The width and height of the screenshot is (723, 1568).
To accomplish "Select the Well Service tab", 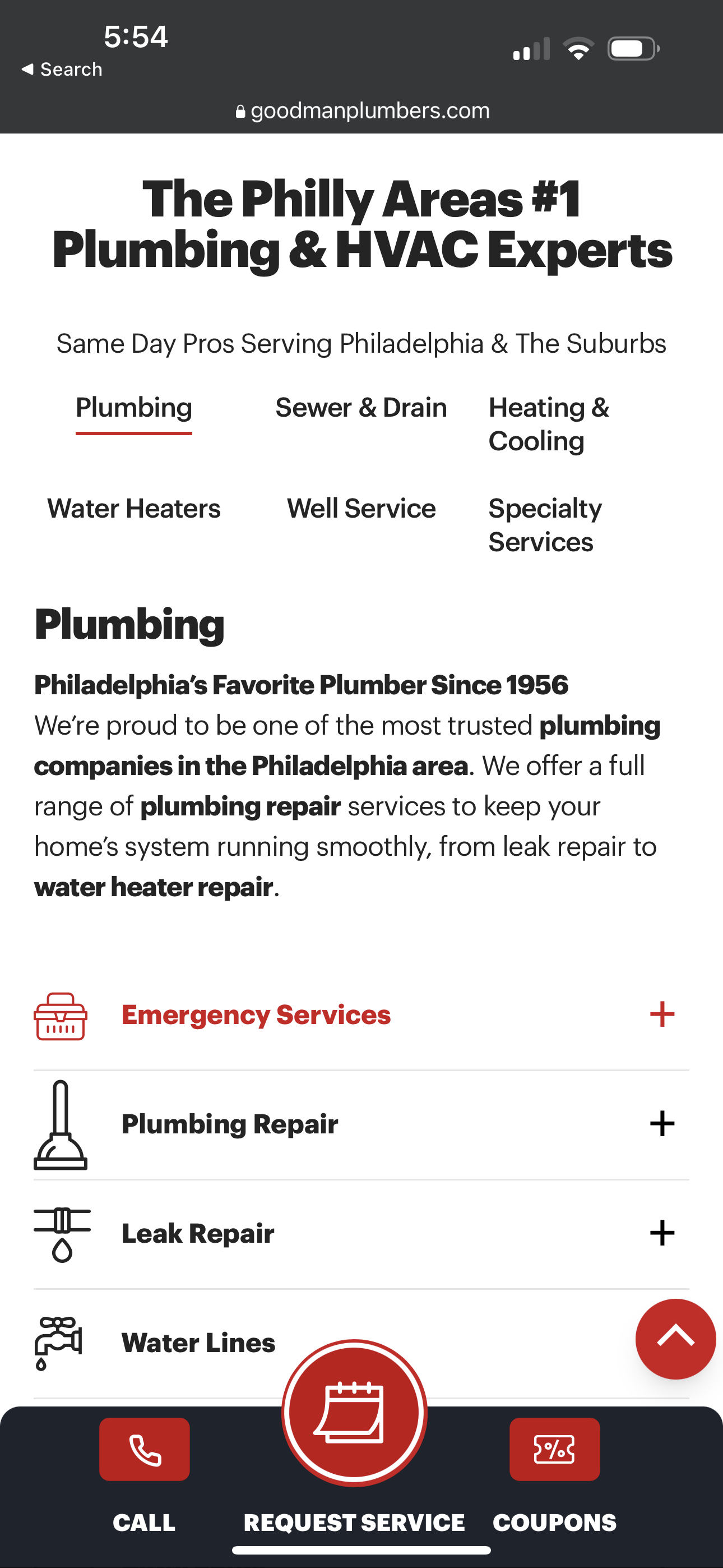I will click(x=361, y=508).
